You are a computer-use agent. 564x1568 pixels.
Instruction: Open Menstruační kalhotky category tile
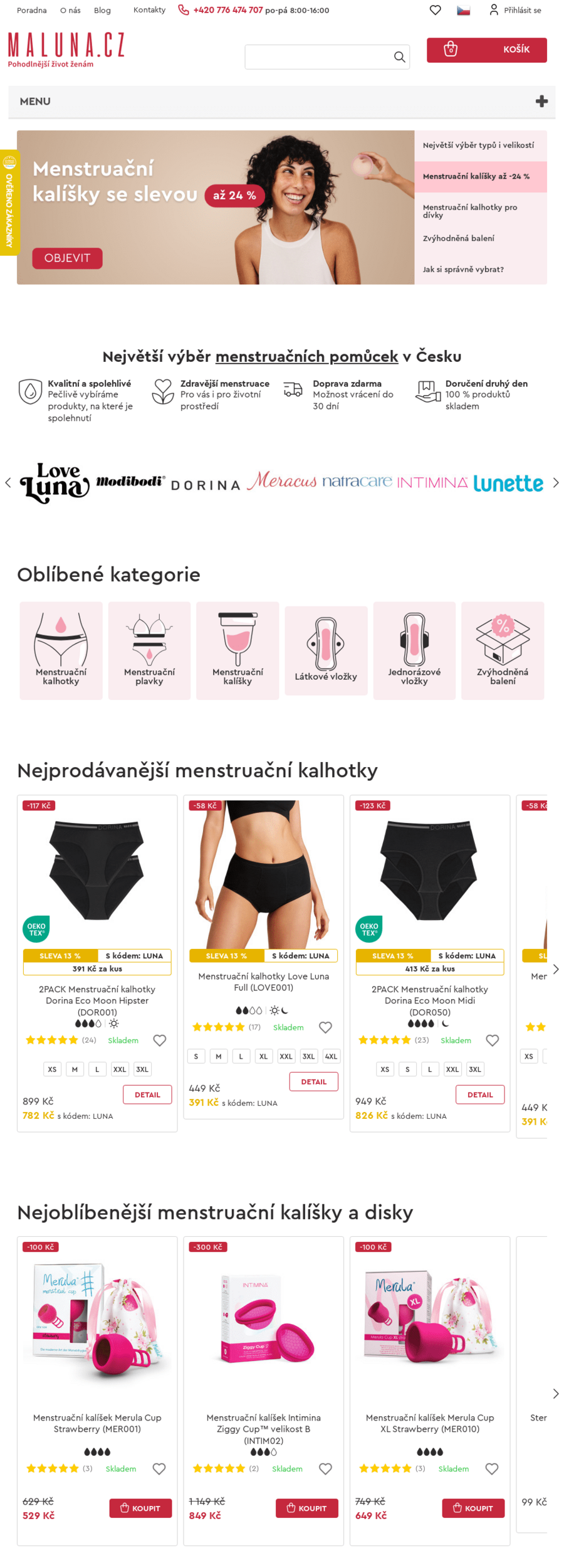(x=61, y=650)
